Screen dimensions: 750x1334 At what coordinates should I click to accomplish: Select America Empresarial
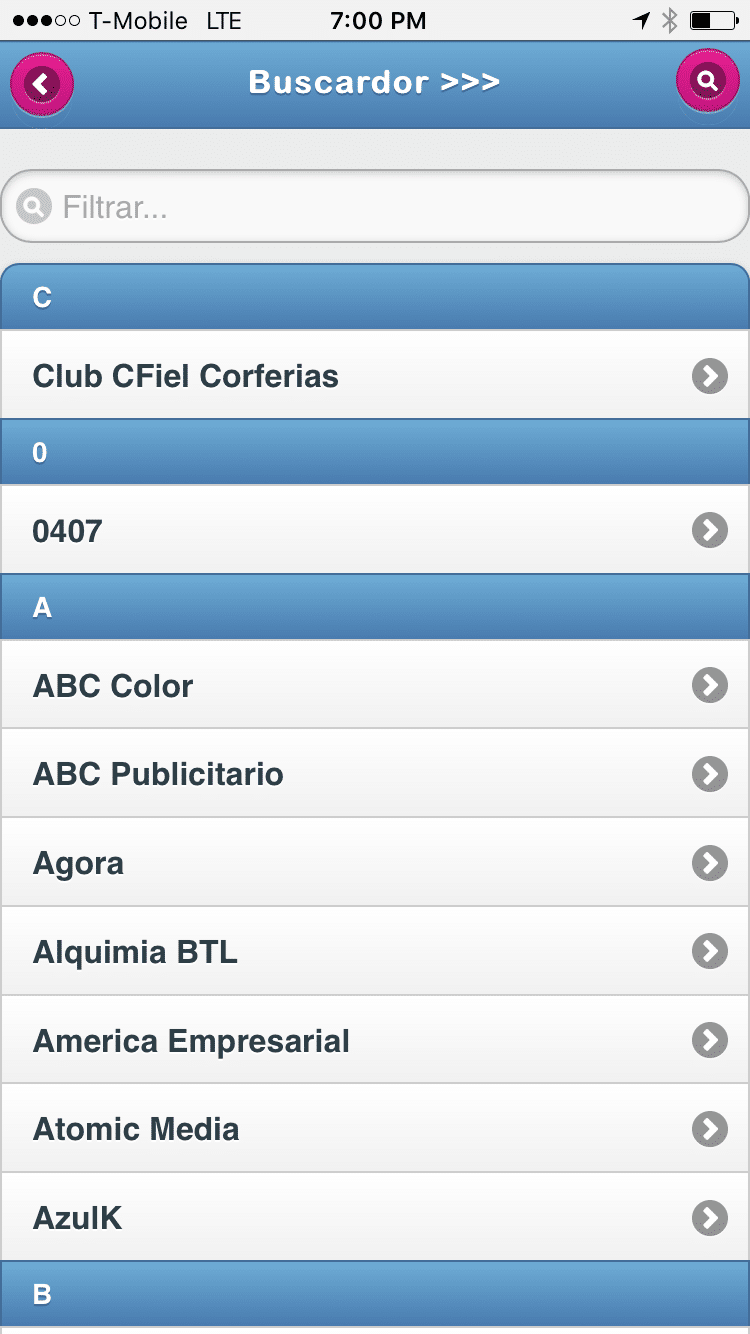tap(375, 1040)
